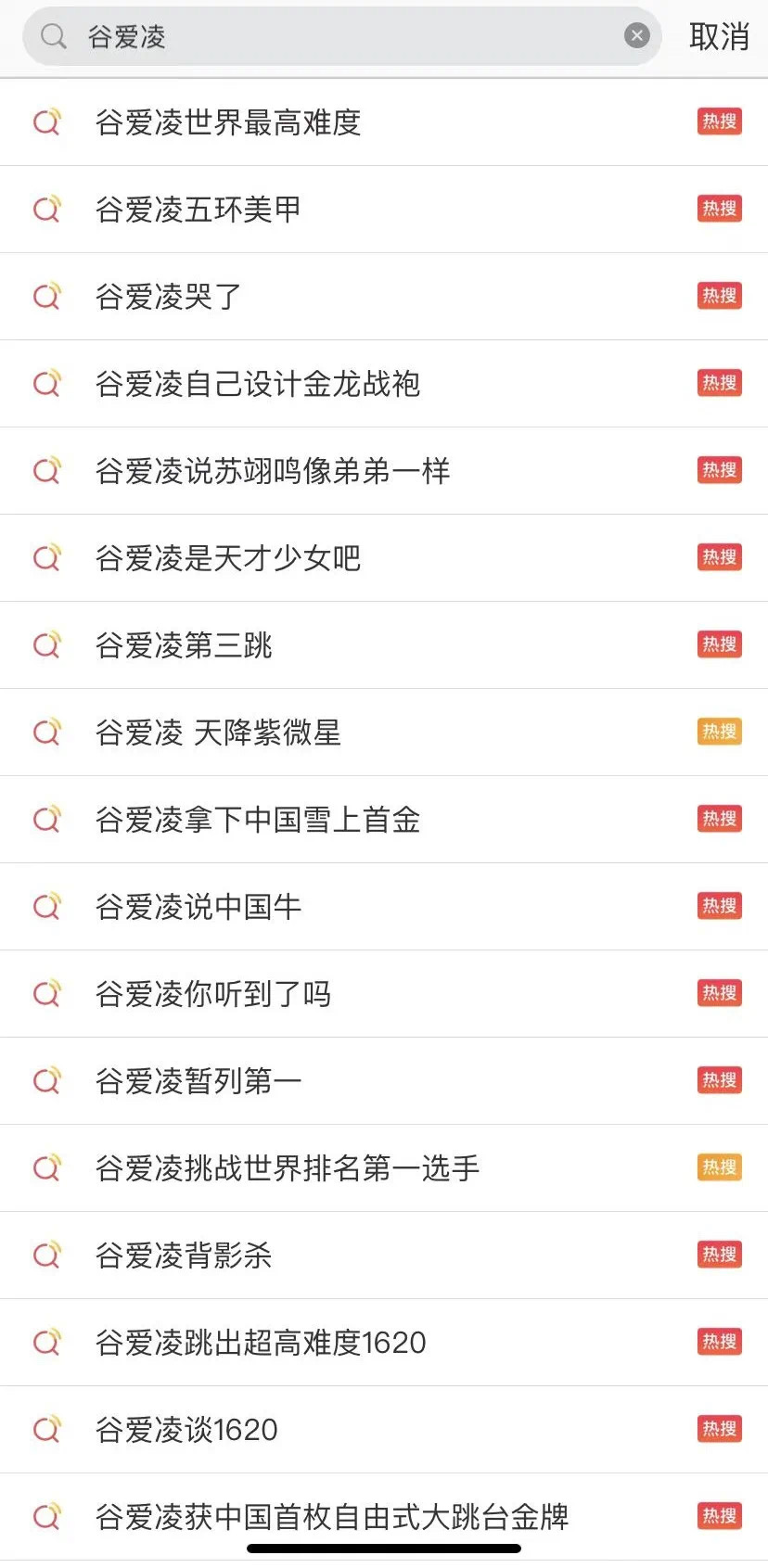Viewport: 768px width, 1568px height.
Task: Open the 谷爱凌哭了 suggestion
Action: coord(169,297)
